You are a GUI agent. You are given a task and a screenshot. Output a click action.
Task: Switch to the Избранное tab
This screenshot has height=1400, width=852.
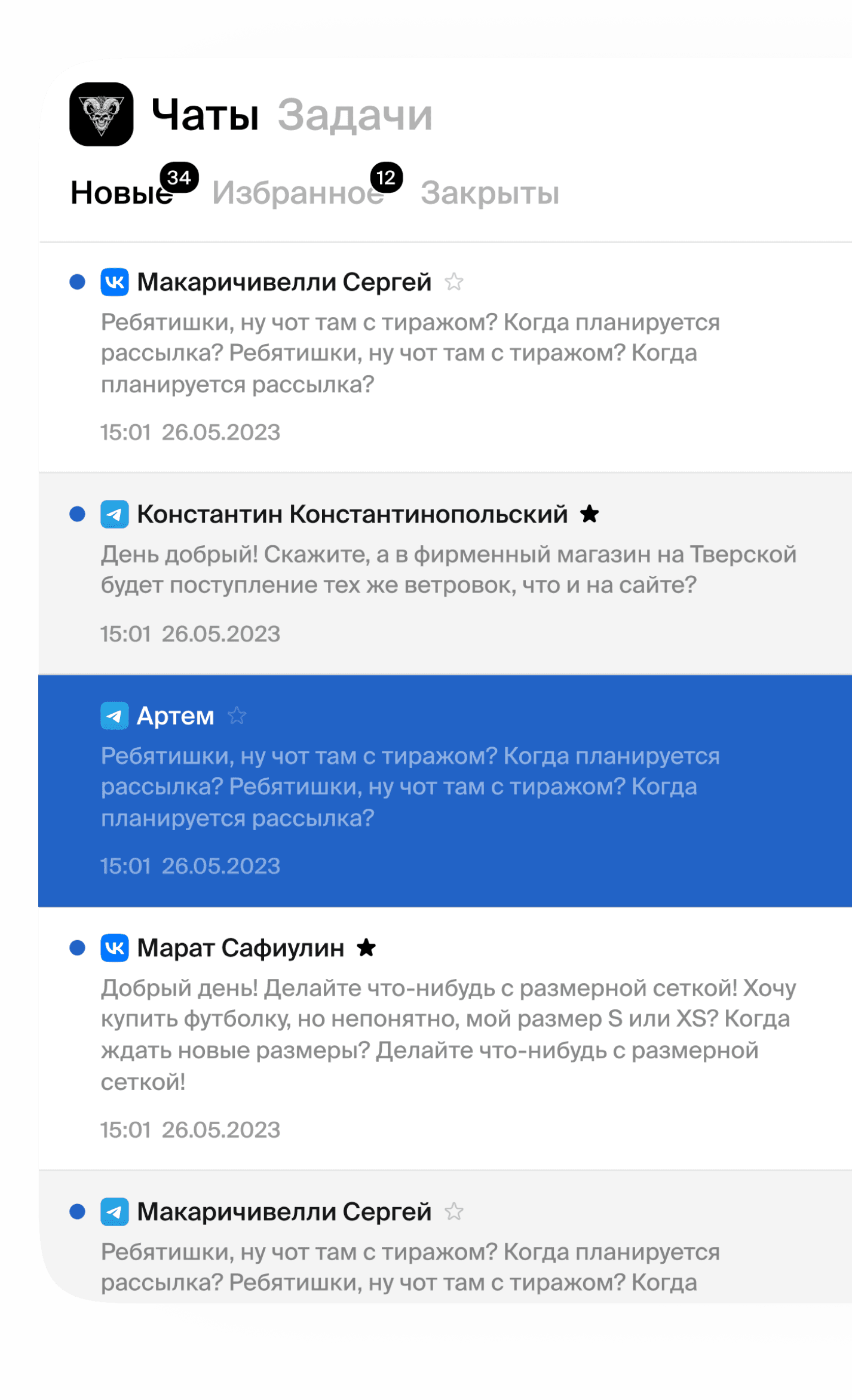298,193
